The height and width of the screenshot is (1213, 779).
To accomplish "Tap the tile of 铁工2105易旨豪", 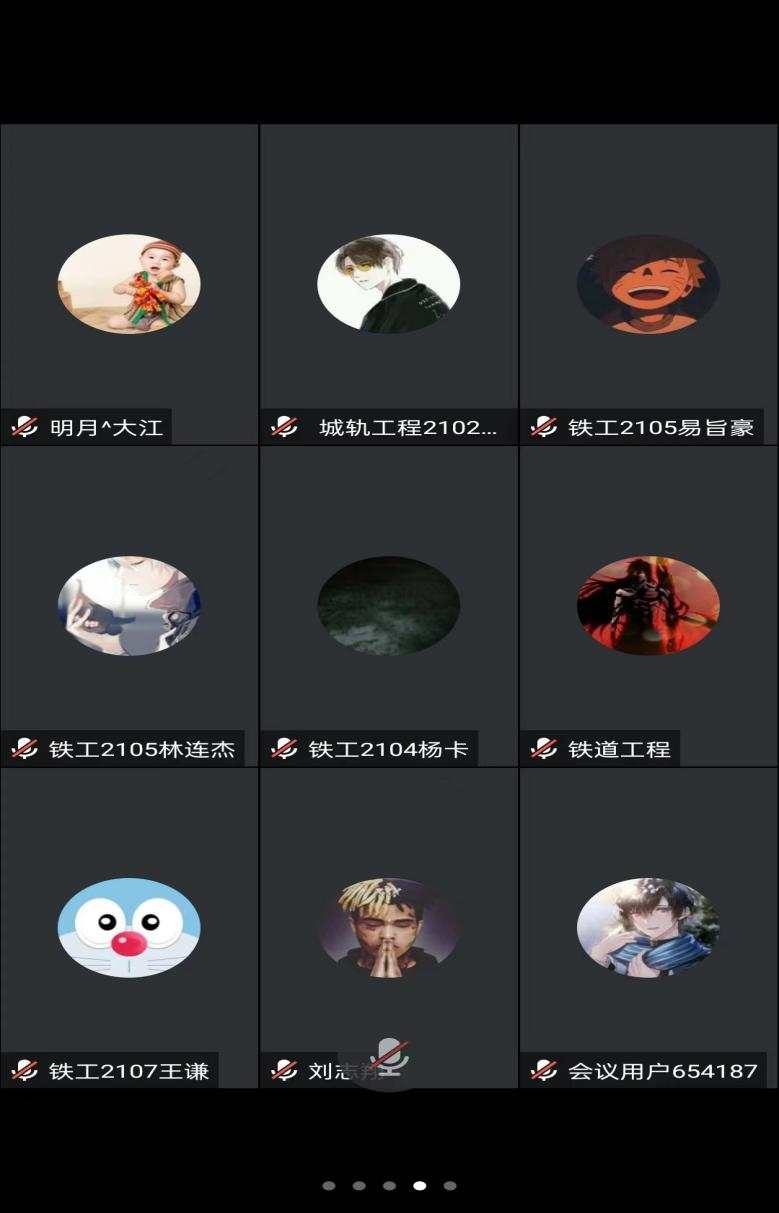I will pyautogui.click(x=649, y=284).
